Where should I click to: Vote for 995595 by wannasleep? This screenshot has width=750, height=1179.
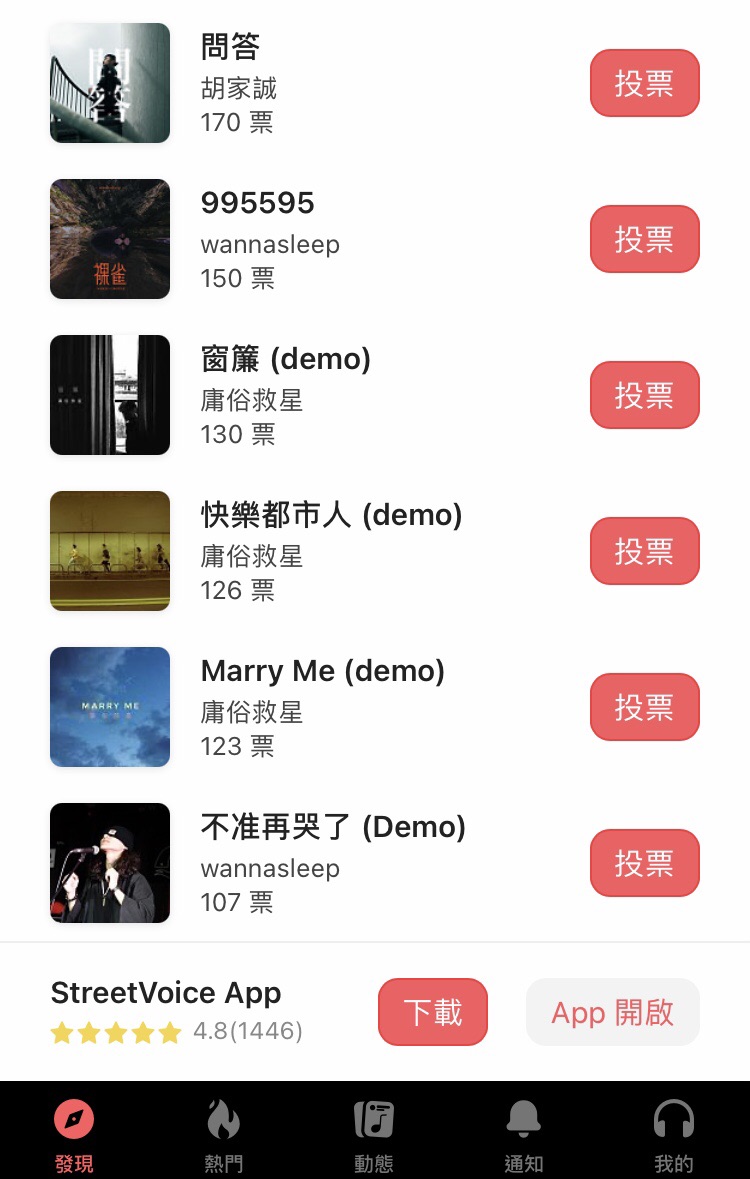pos(644,239)
